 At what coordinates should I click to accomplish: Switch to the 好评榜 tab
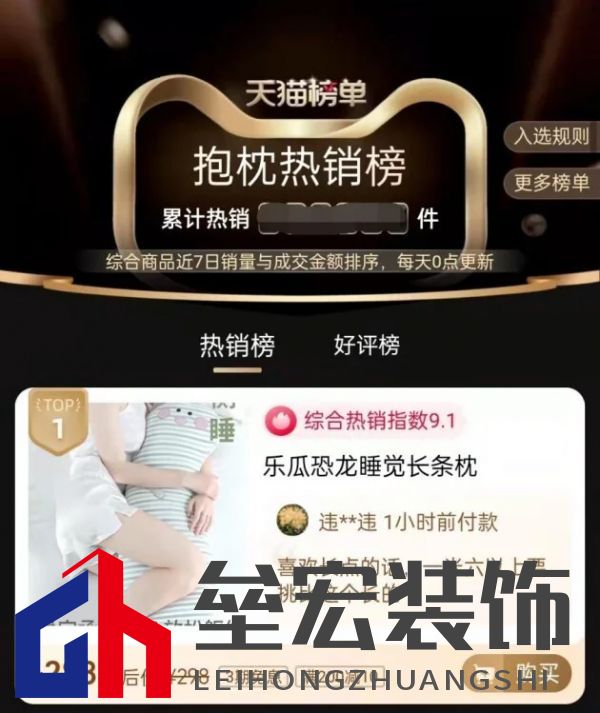[366, 346]
